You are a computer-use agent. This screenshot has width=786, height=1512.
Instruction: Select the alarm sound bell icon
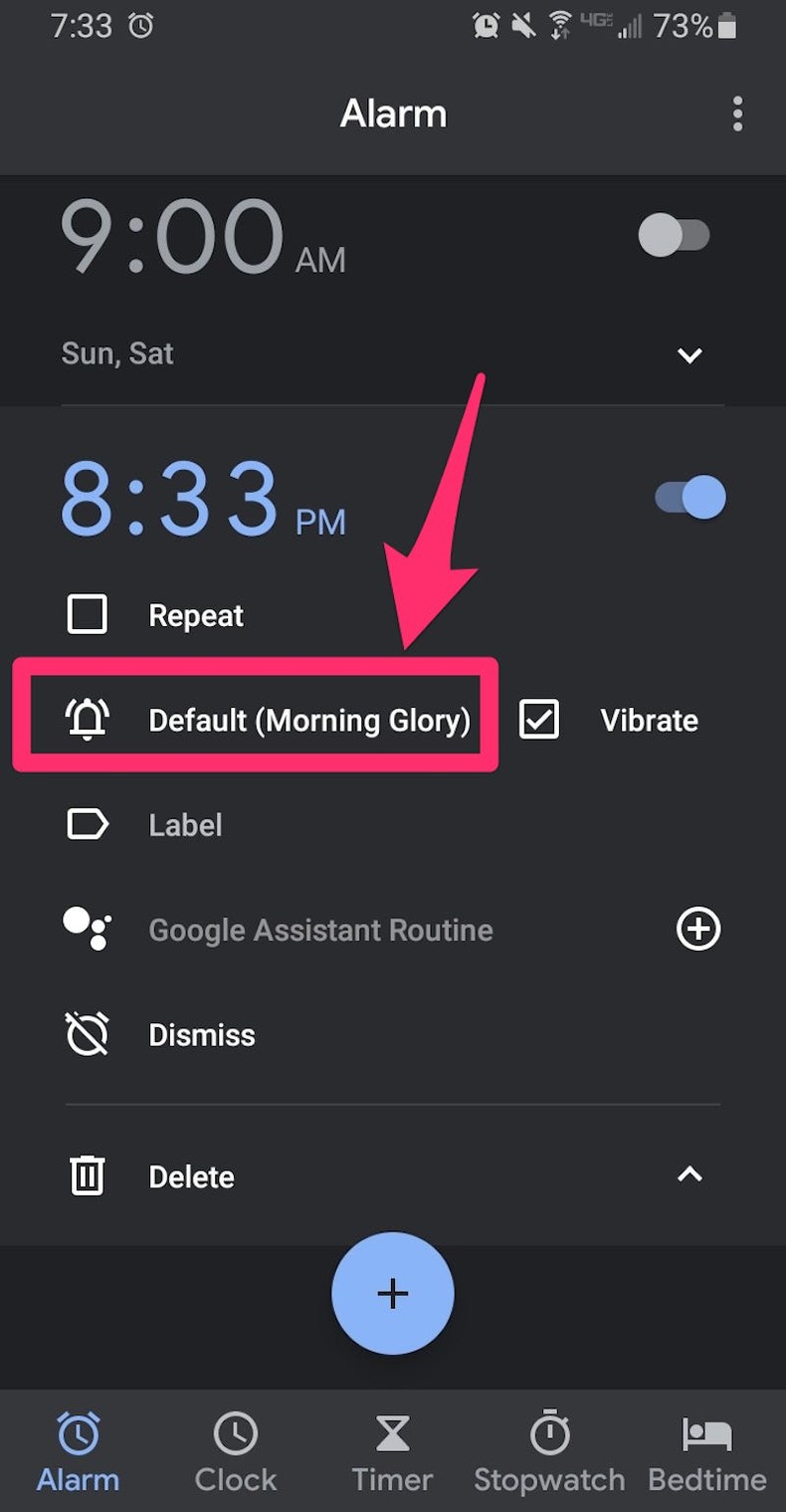click(87, 719)
